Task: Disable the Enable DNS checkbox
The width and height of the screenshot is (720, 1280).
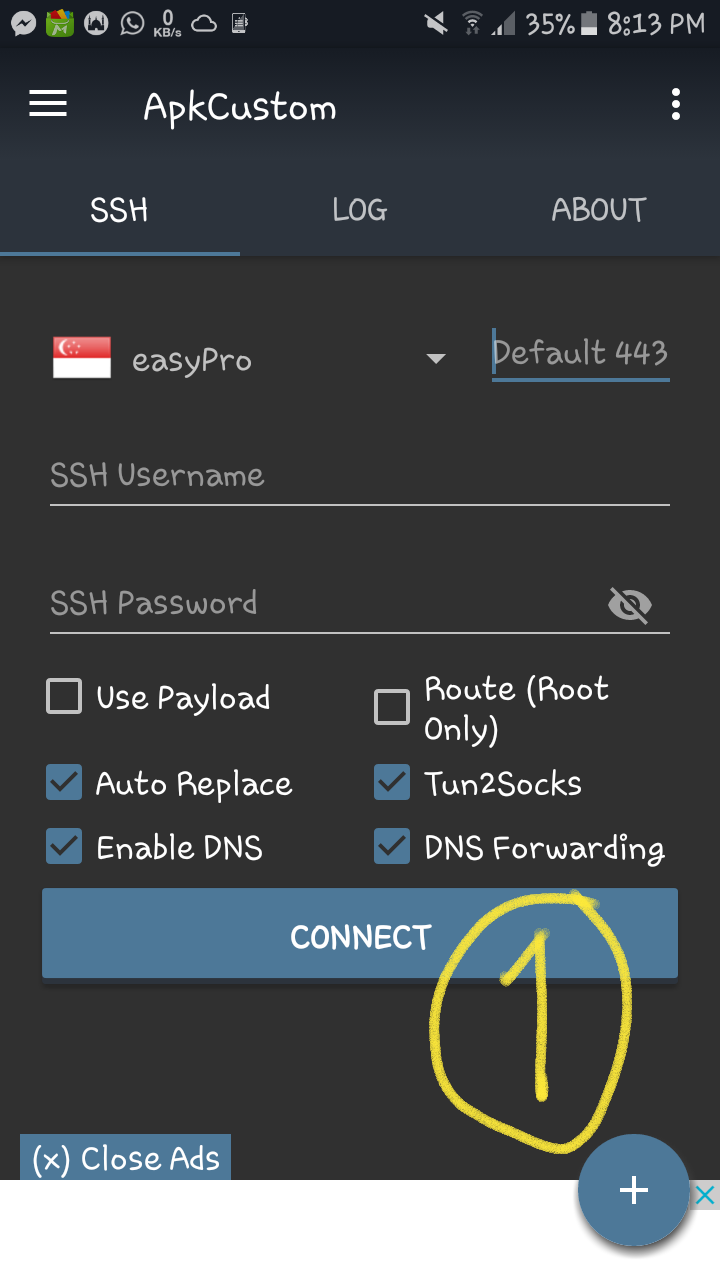Action: (x=64, y=847)
